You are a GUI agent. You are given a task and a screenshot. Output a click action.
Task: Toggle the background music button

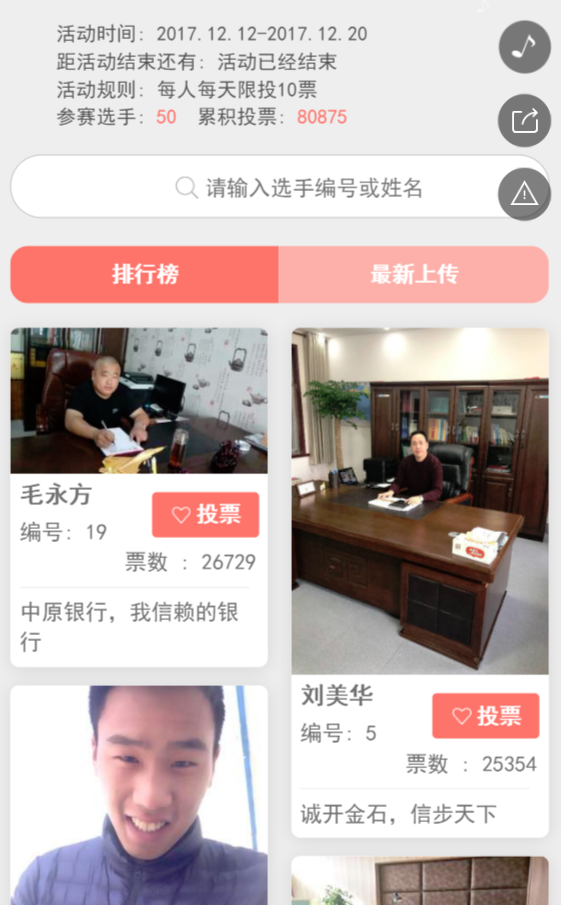coord(524,47)
